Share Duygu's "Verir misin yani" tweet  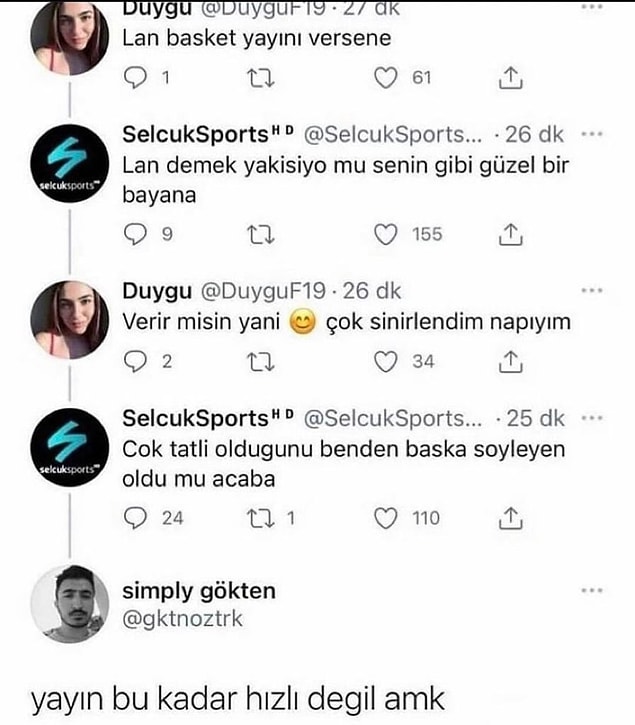(510, 361)
